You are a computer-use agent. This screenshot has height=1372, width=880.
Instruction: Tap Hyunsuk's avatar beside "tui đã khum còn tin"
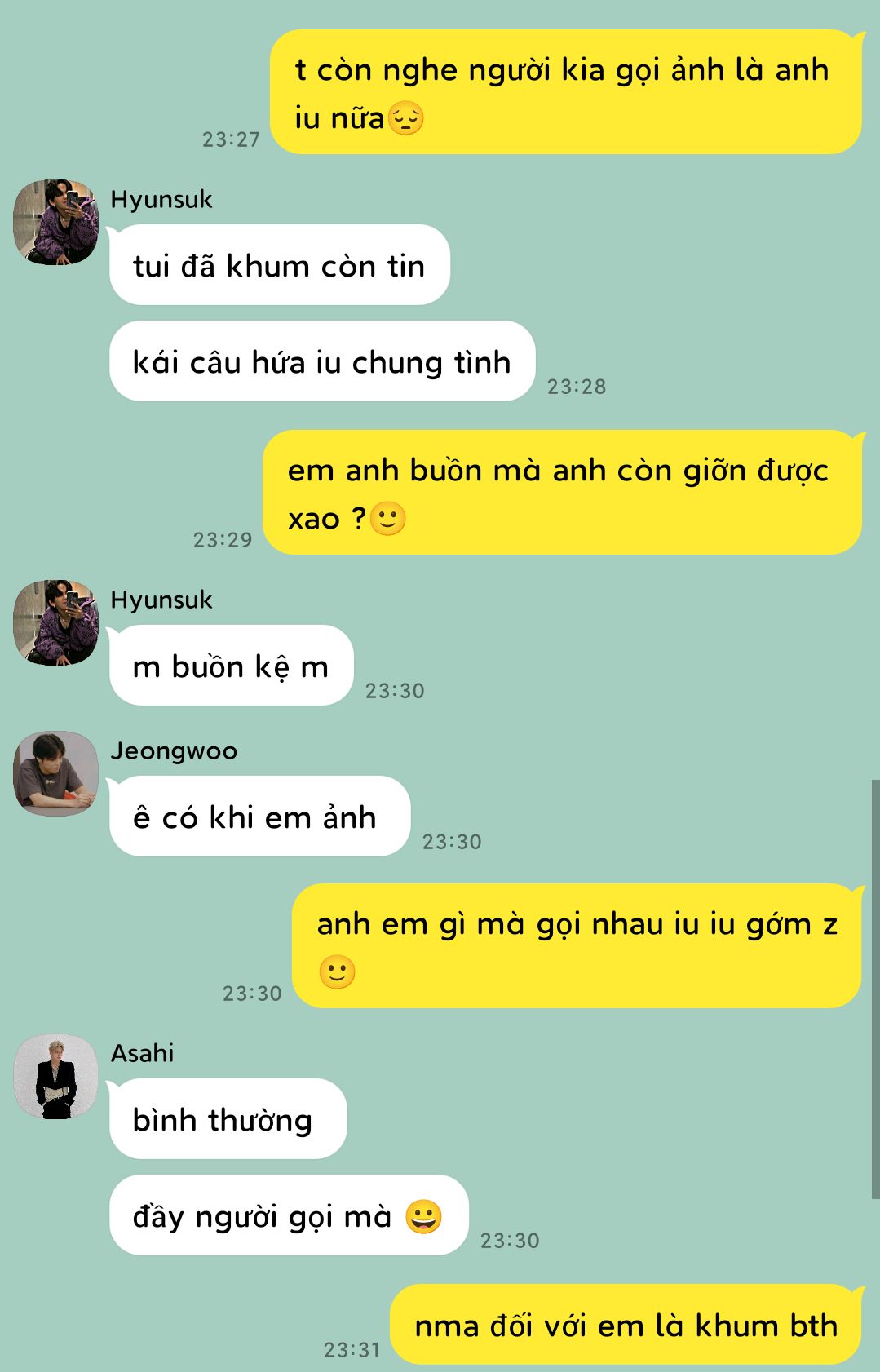(x=55, y=222)
